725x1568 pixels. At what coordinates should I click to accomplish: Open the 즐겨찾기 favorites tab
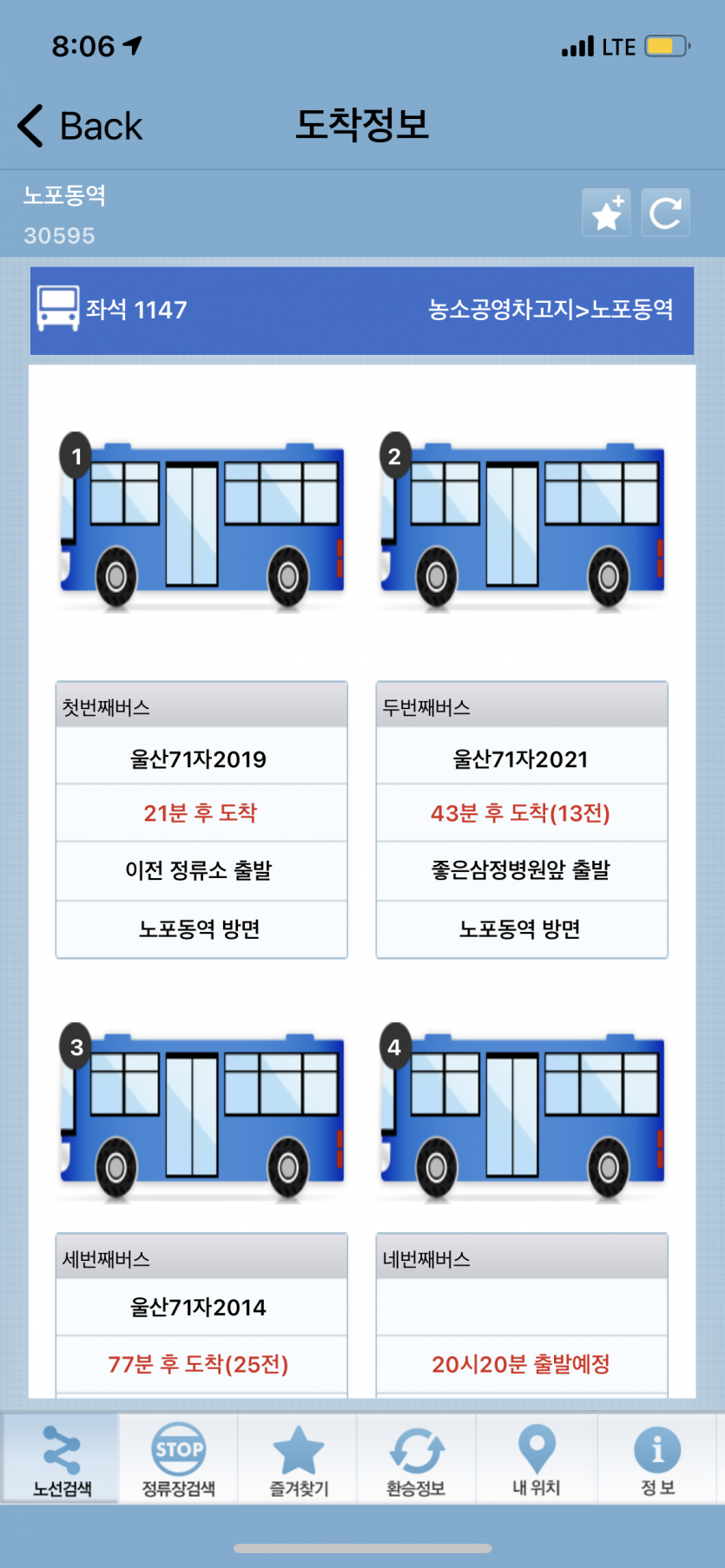click(299, 1460)
